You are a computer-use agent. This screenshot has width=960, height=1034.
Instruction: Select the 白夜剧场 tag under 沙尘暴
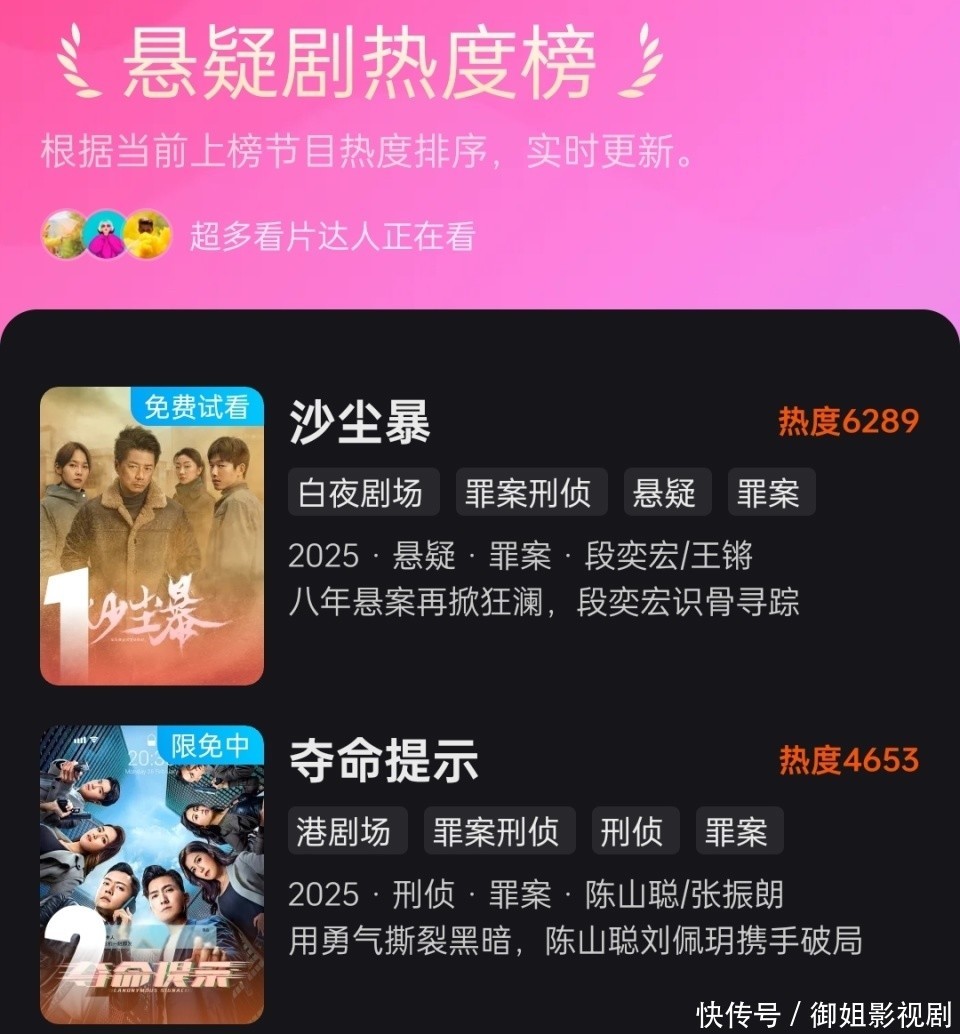[x=360, y=493]
